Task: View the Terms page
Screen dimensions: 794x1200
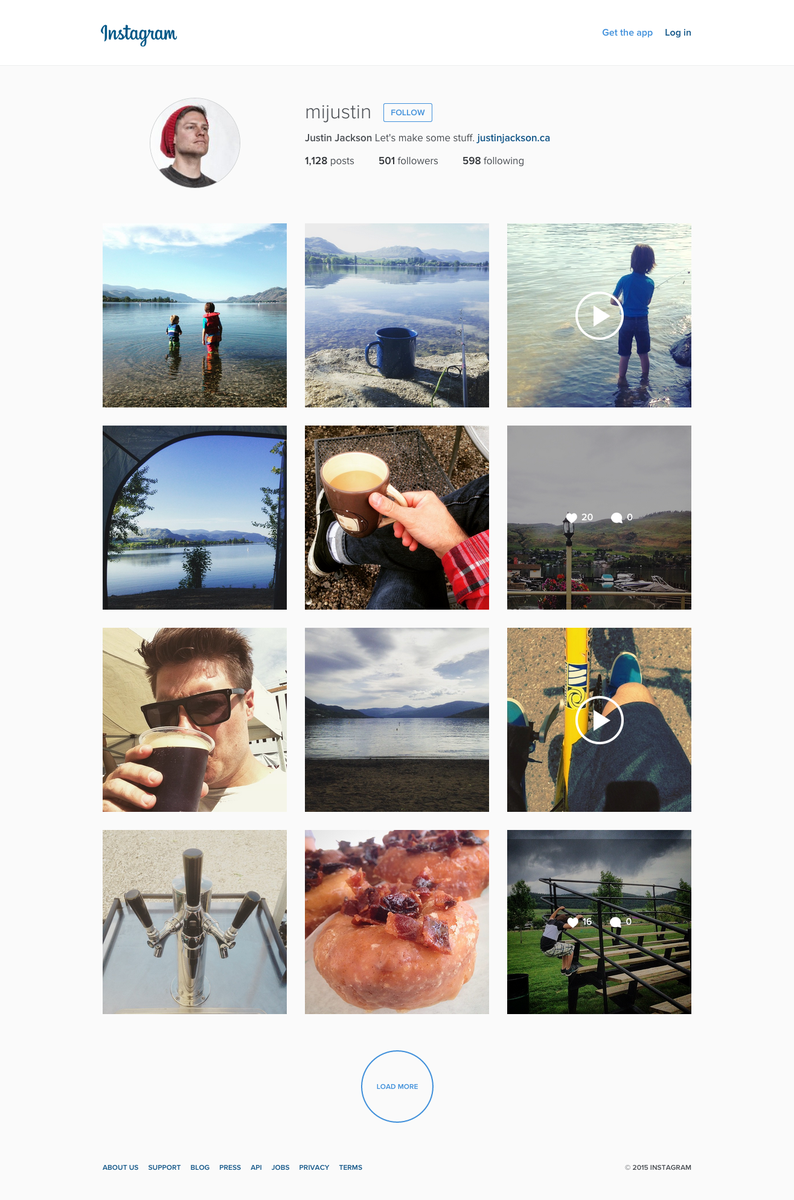Action: pyautogui.click(x=350, y=1167)
